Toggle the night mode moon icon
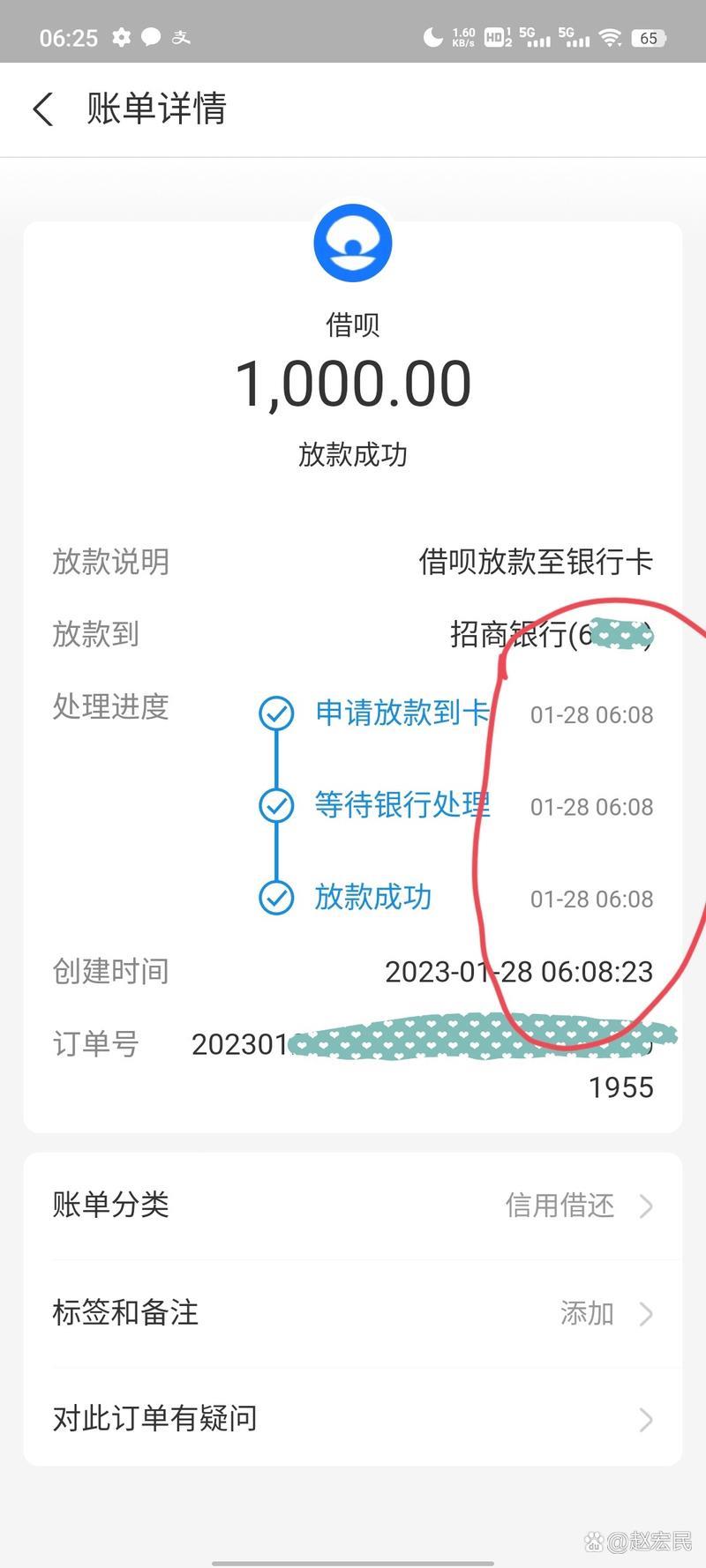The image size is (706, 1568). coord(432,37)
